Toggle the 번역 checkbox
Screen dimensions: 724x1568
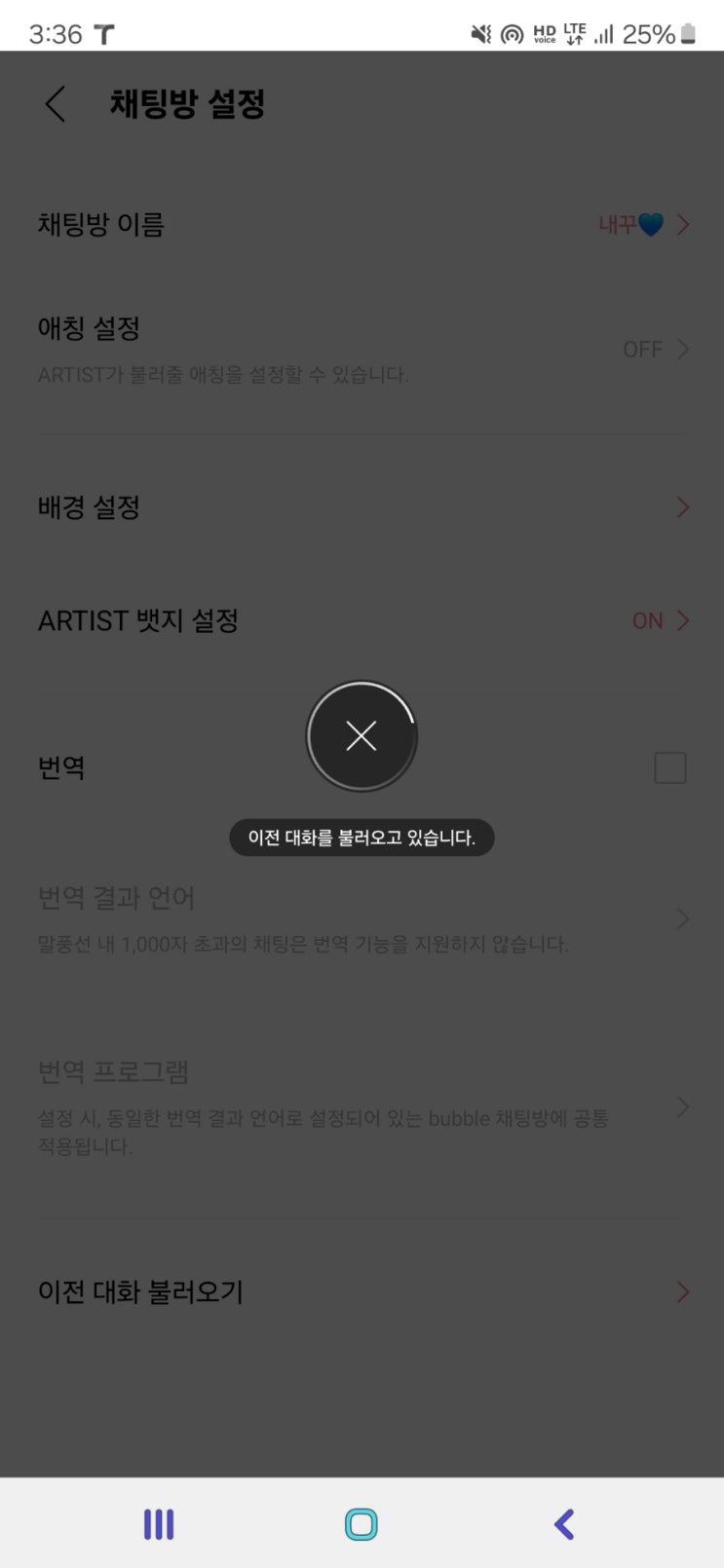670,768
